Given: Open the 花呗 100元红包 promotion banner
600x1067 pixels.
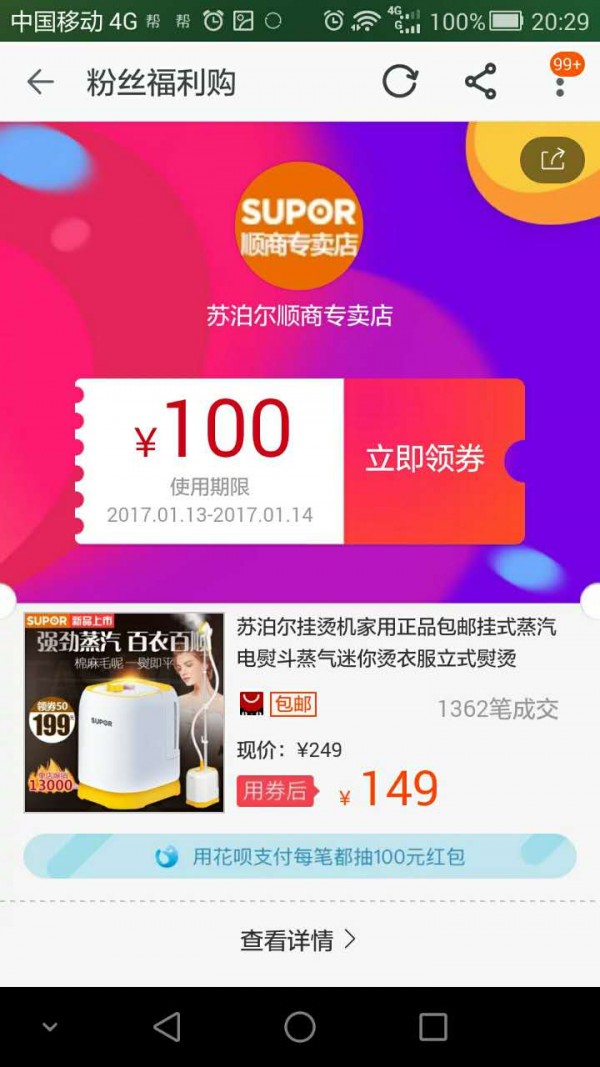Looking at the screenshot, I should pos(300,857).
